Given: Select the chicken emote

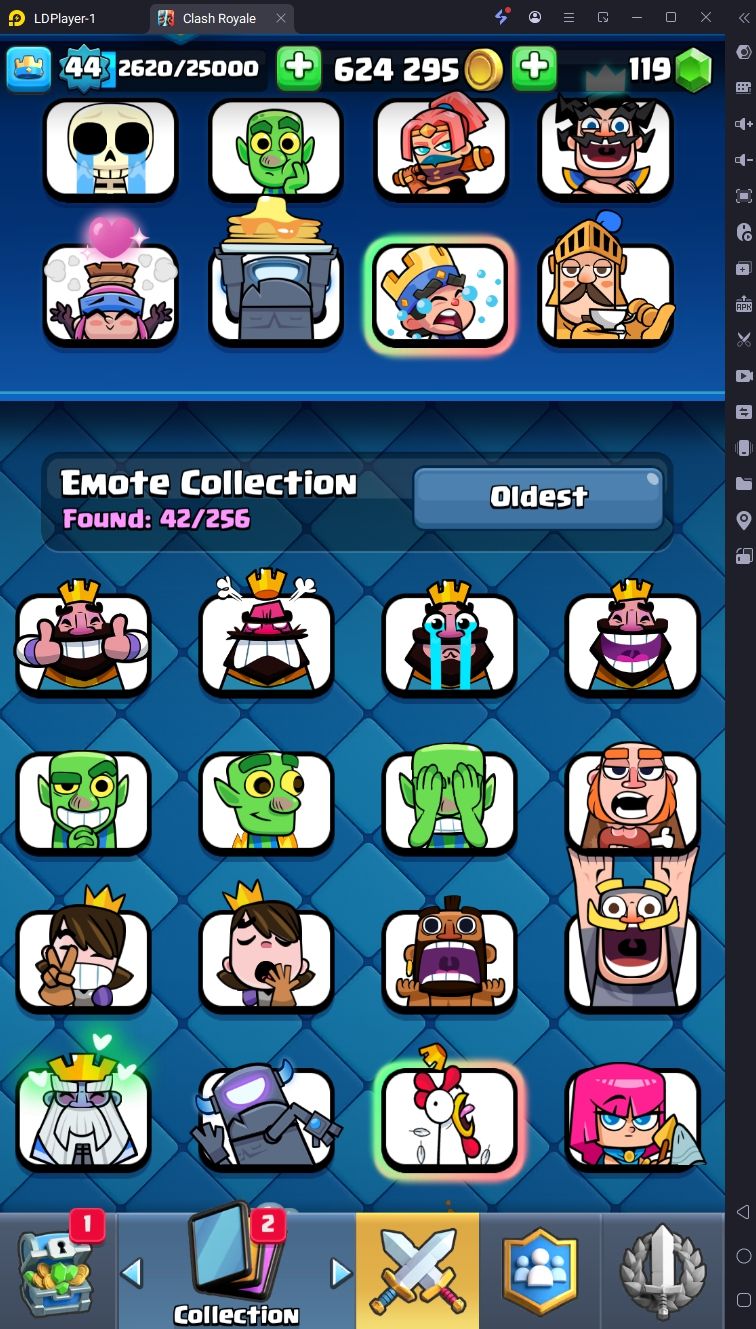Looking at the screenshot, I should pos(449,1118).
